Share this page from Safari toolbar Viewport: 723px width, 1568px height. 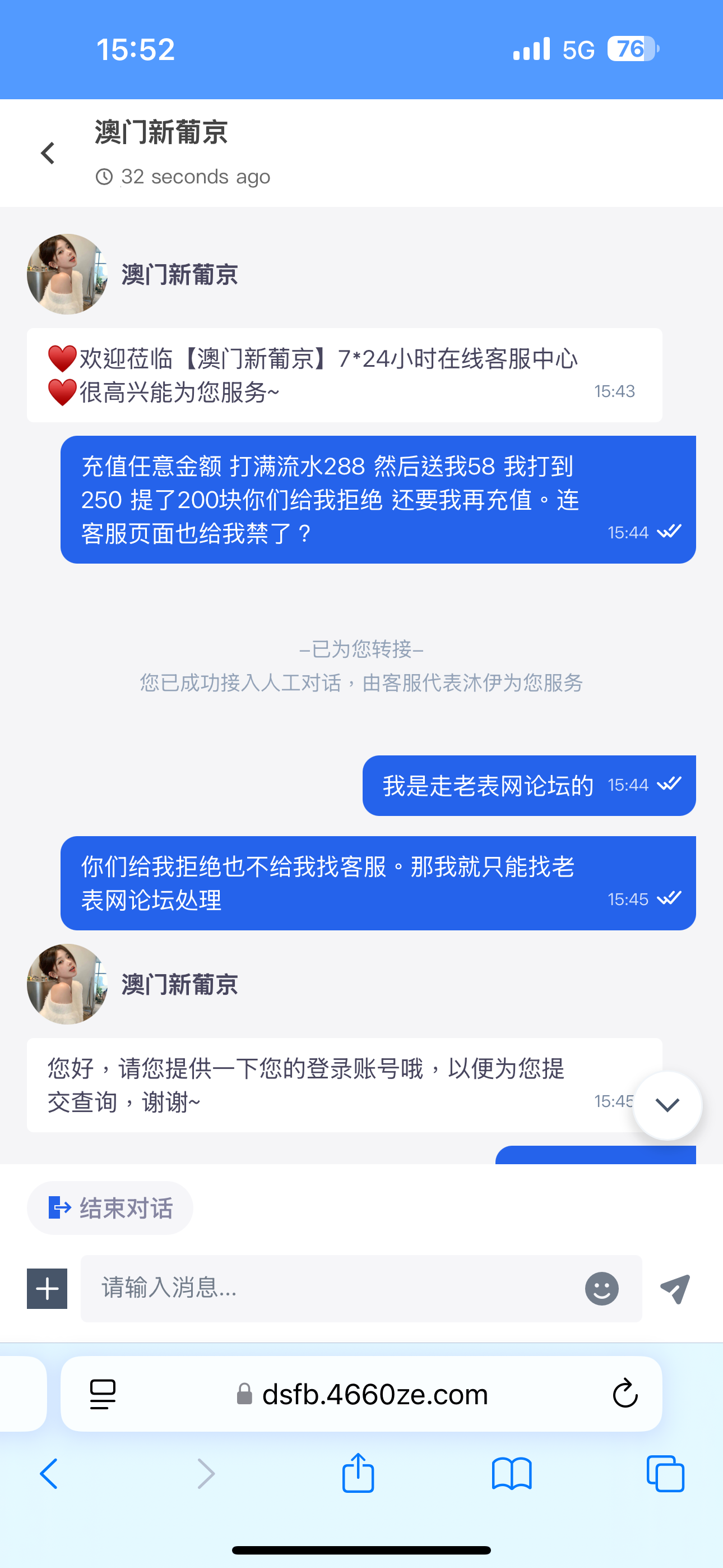(x=358, y=1474)
